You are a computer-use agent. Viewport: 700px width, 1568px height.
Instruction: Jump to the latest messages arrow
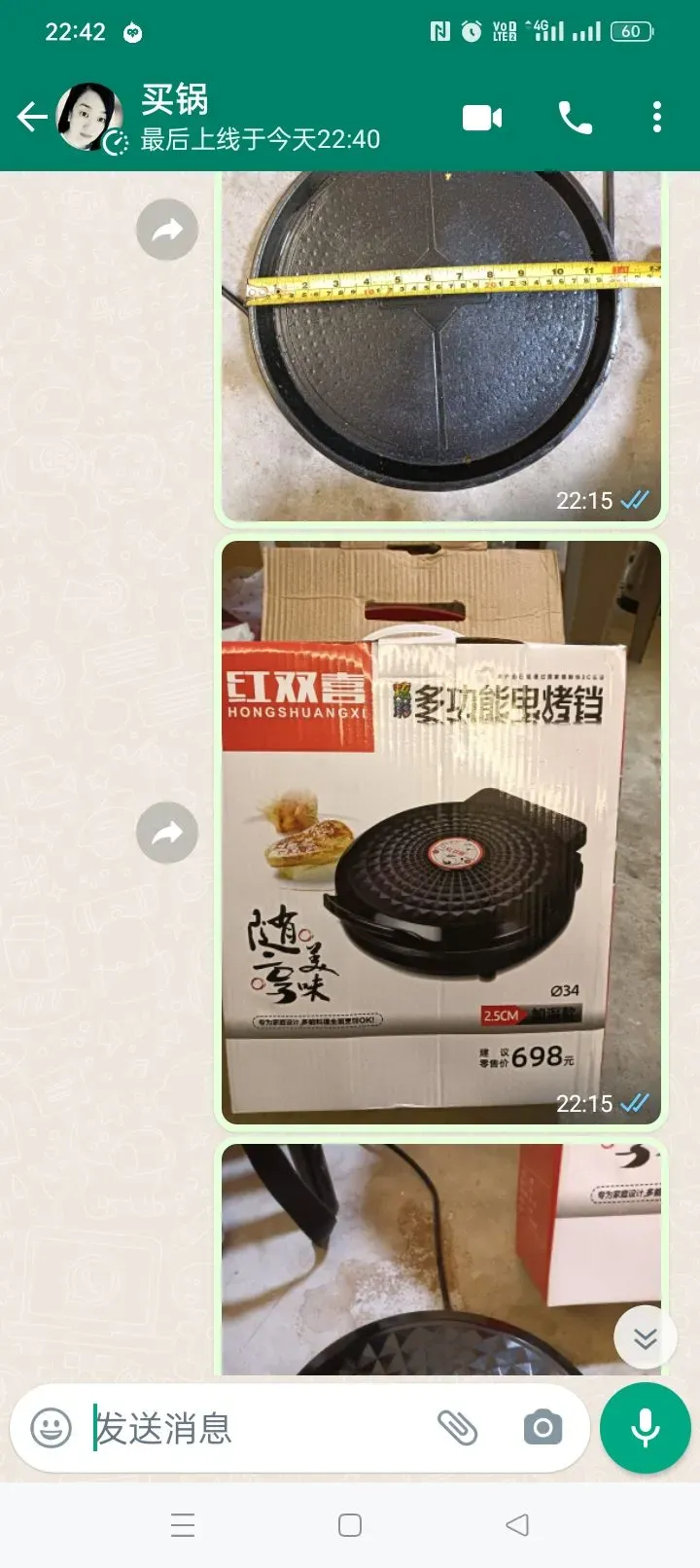[646, 1338]
